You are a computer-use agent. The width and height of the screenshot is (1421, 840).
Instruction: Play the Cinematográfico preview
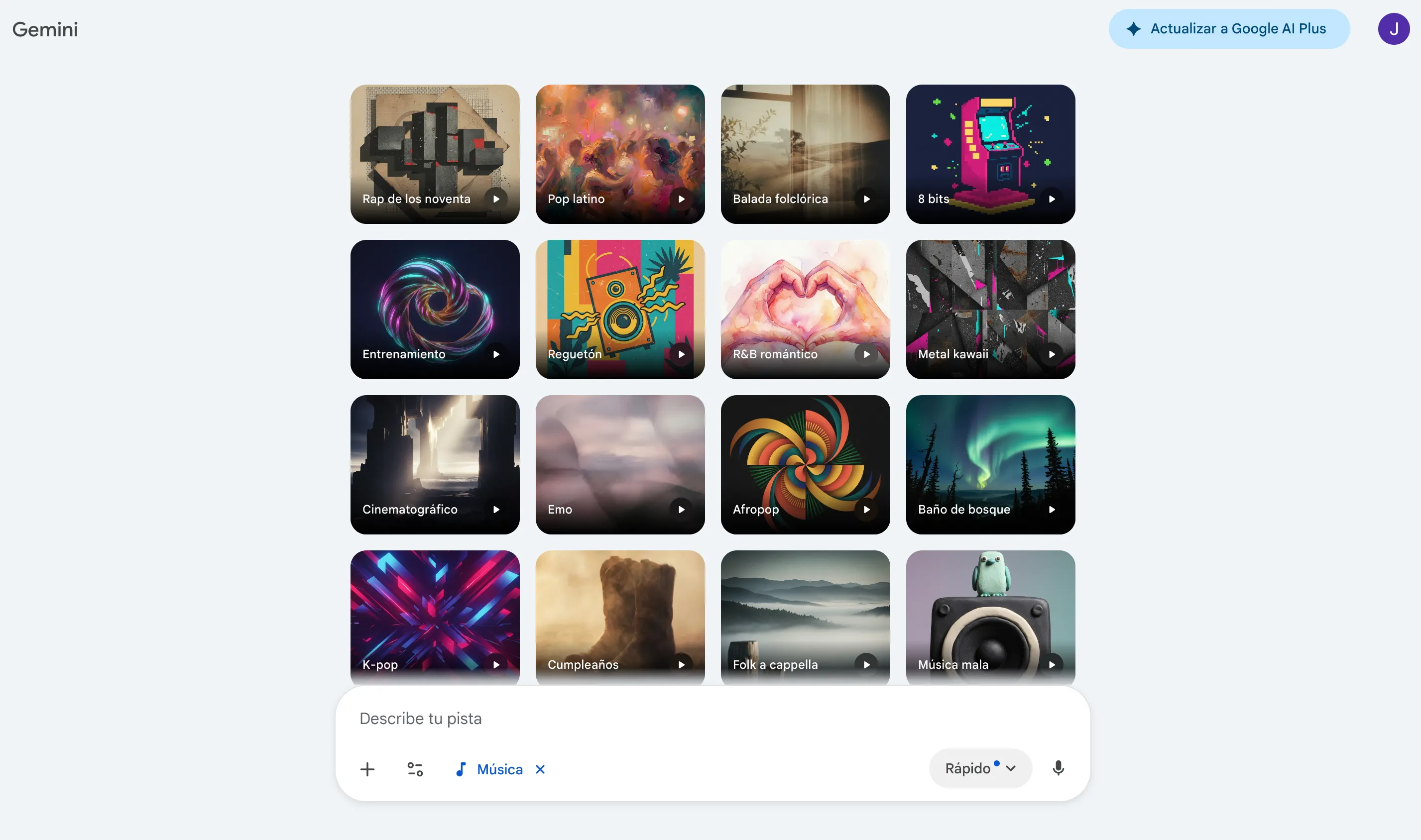pyautogui.click(x=495, y=510)
